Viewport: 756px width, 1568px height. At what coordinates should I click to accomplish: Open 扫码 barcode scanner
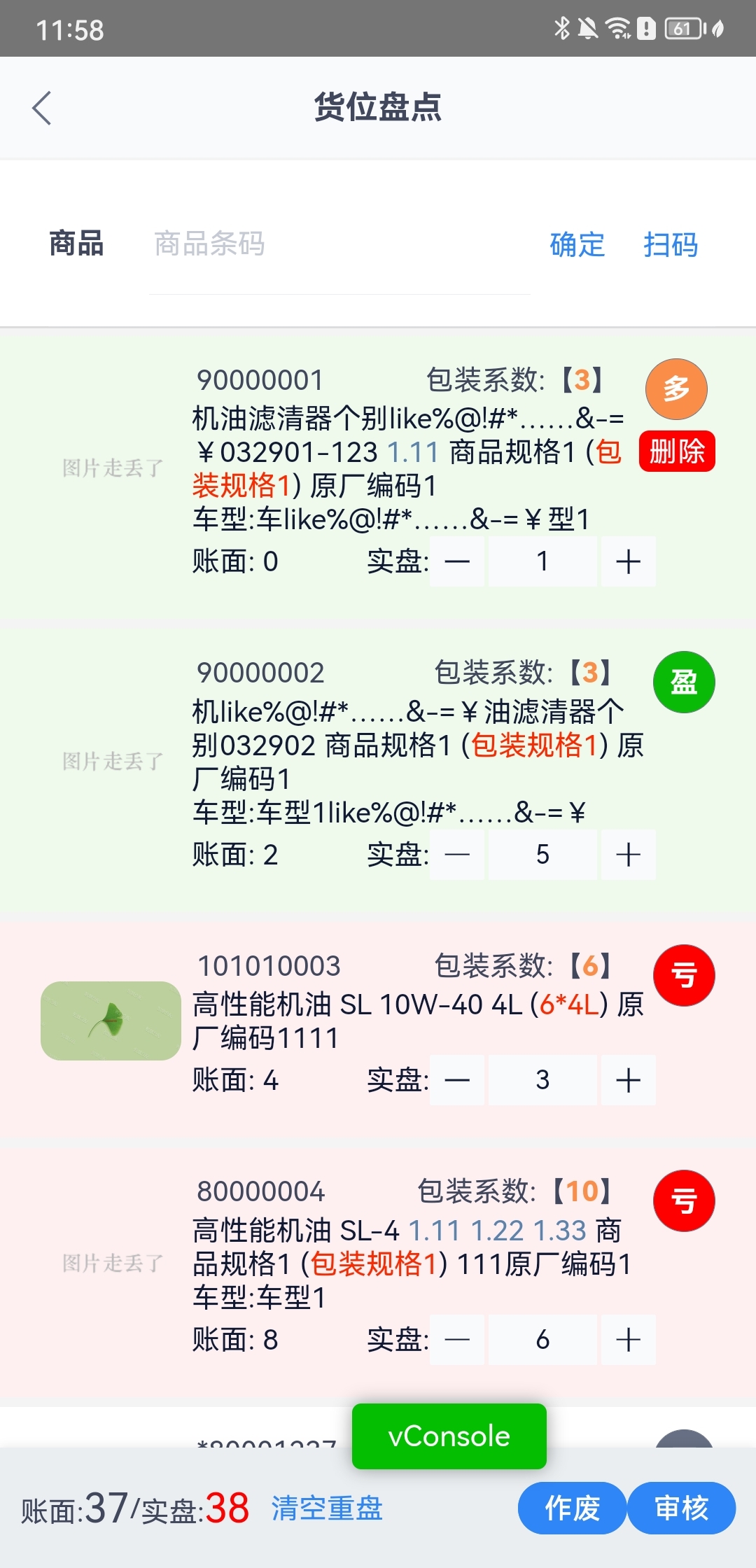671,244
